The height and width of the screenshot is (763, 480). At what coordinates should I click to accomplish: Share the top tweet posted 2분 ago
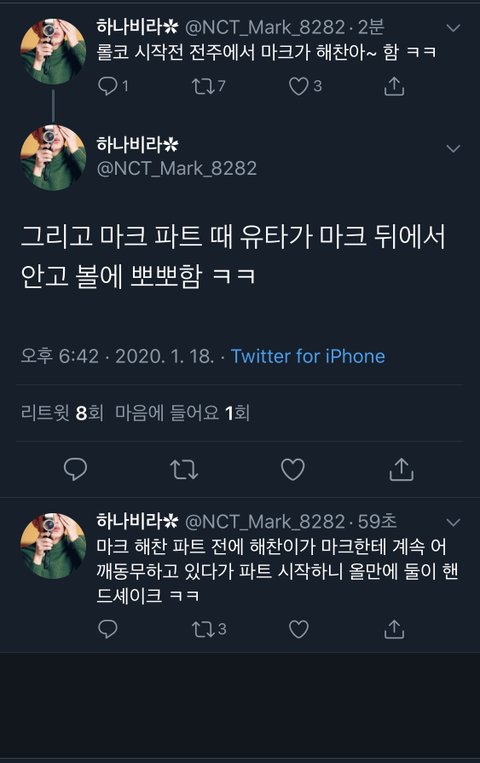[x=394, y=86]
